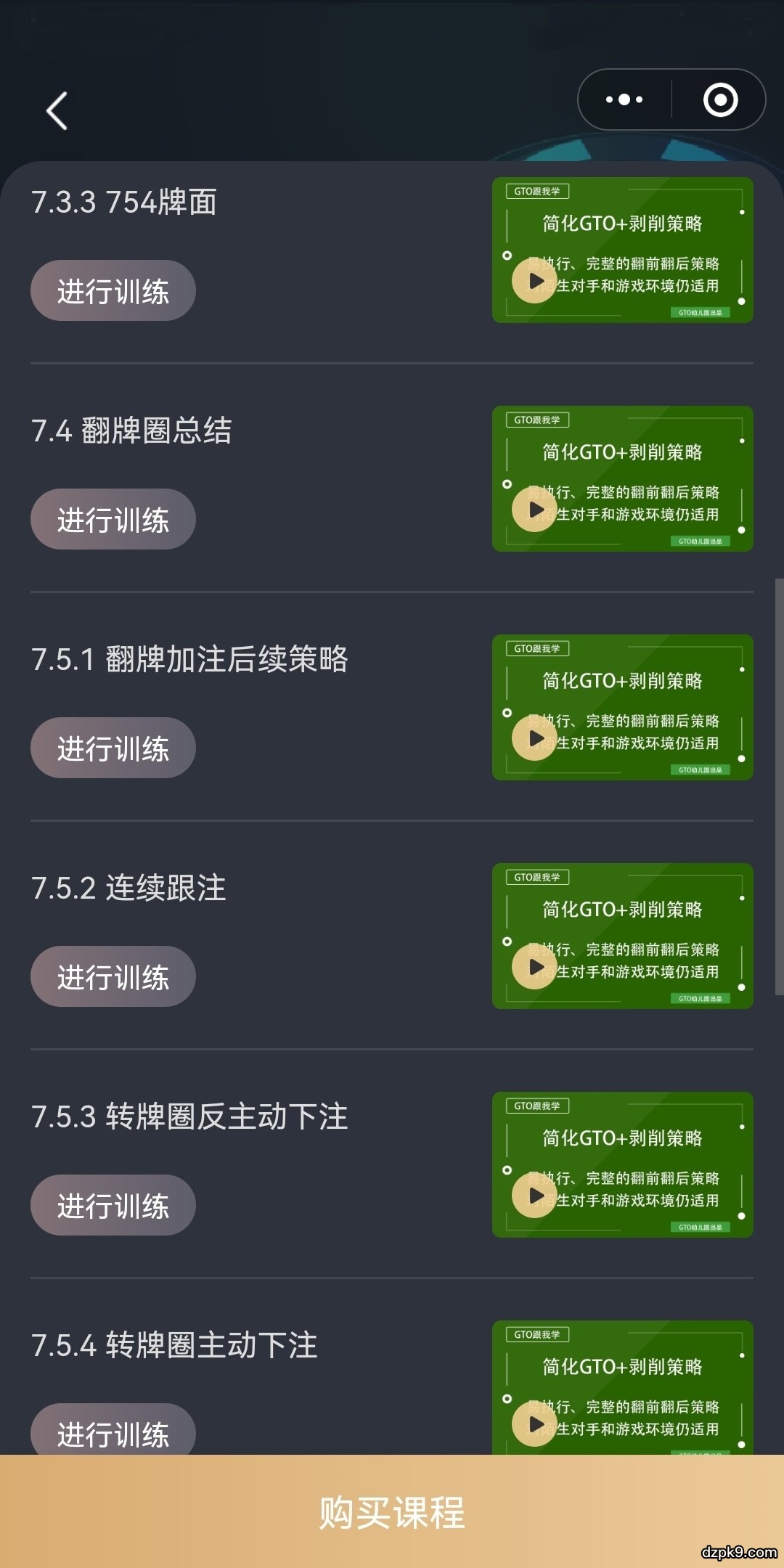The height and width of the screenshot is (1568, 784).
Task: Tap 进行训练 under 7.5.1 翻牌加注后续策略
Action: (x=113, y=747)
